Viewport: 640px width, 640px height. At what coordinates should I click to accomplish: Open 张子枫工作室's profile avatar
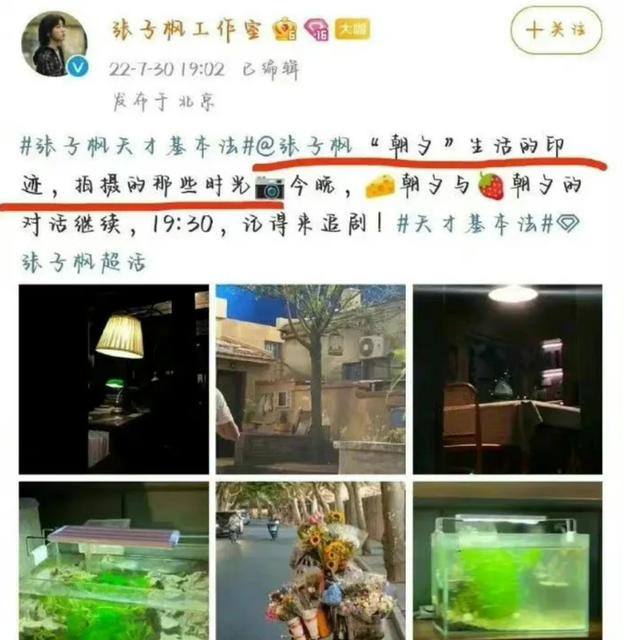(55, 45)
